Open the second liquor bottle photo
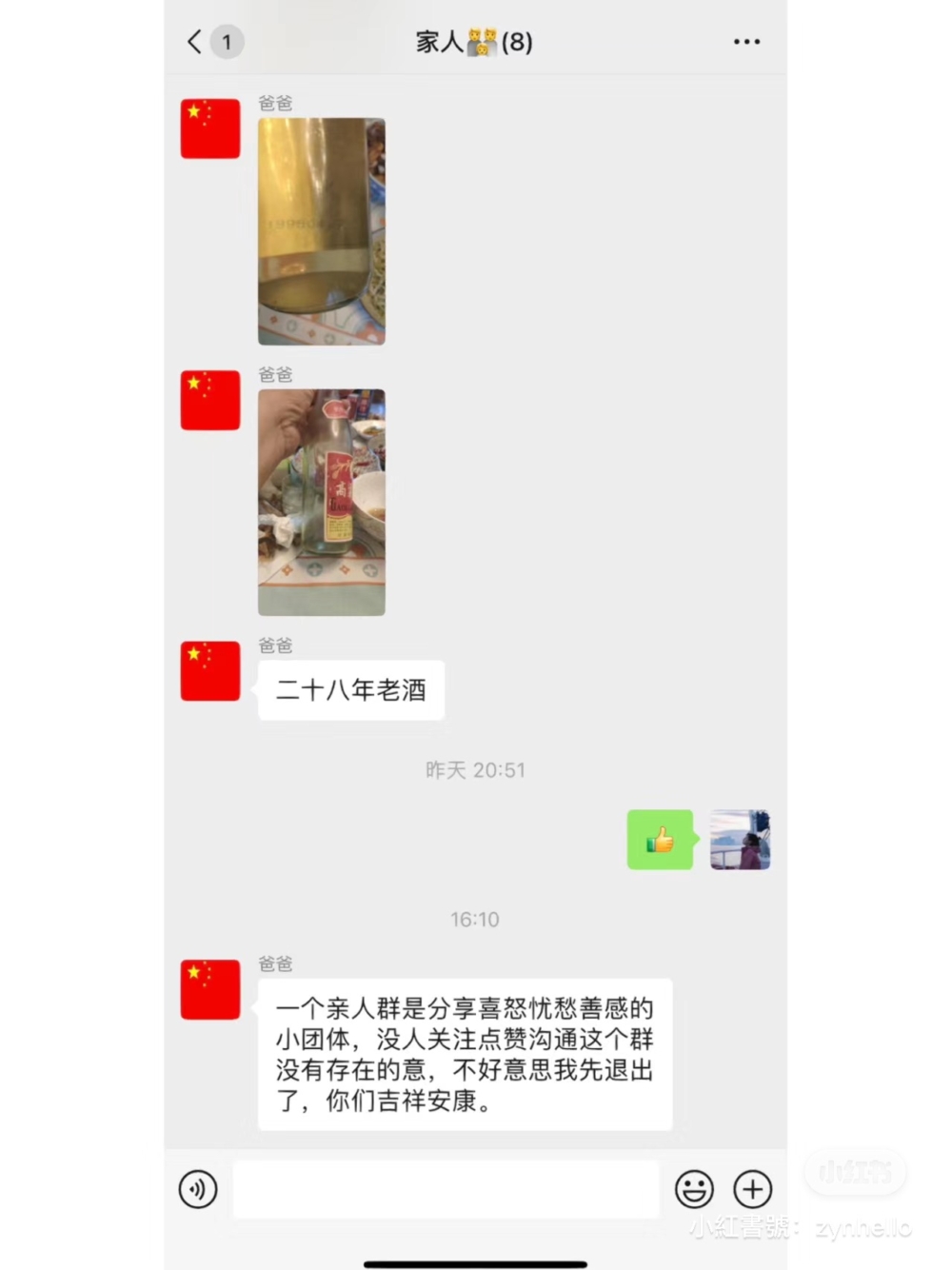This screenshot has width=952, height=1270. coord(321,502)
